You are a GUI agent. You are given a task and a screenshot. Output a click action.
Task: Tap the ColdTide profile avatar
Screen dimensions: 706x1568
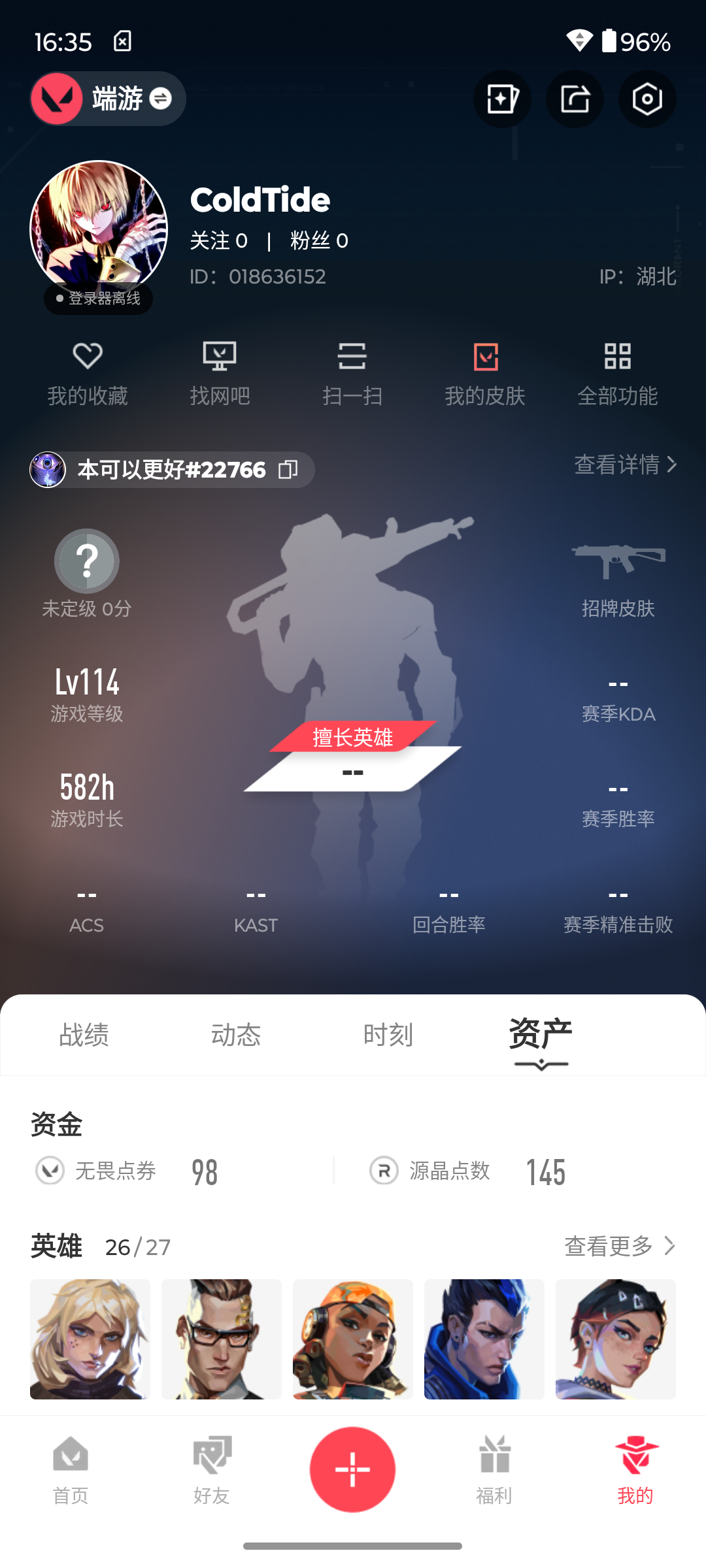tap(99, 229)
